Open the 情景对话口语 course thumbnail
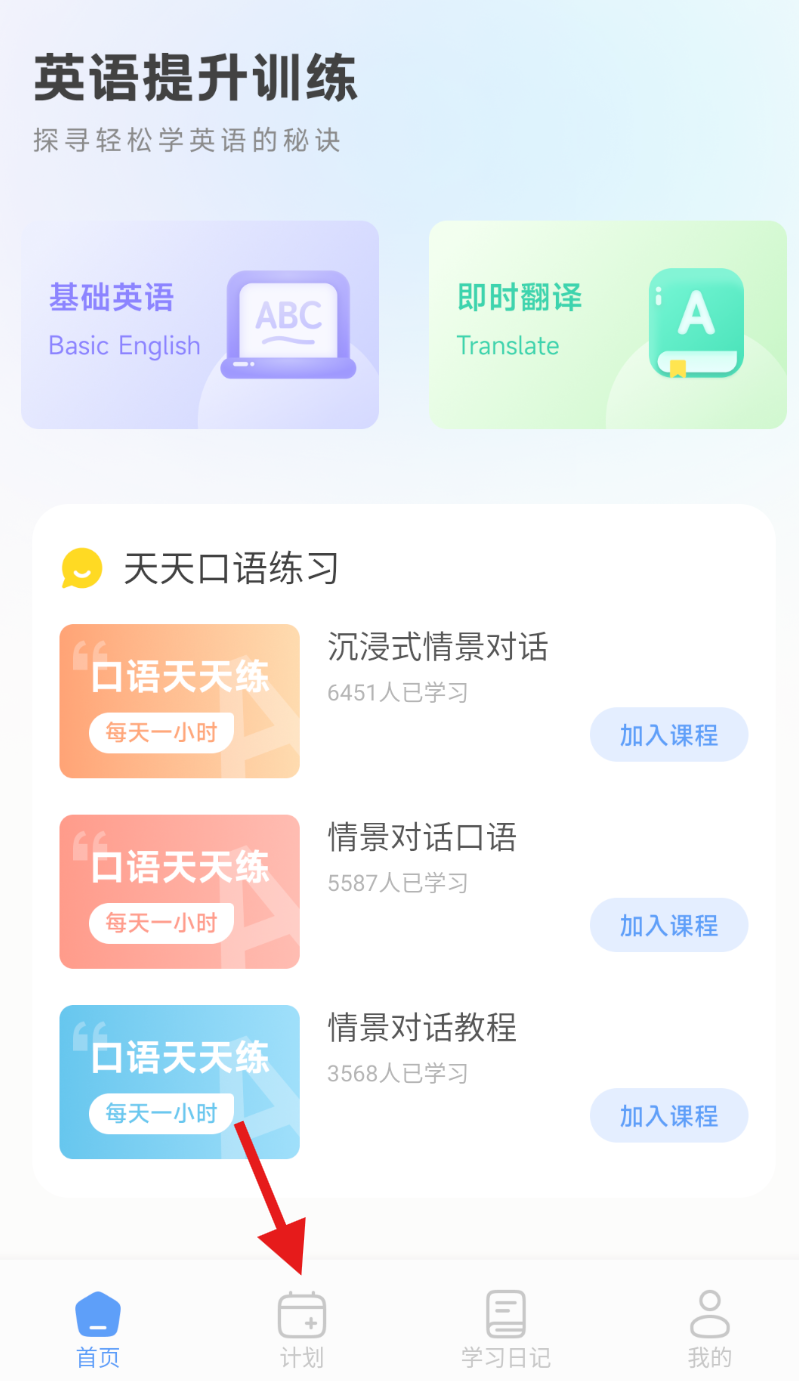 pos(180,891)
